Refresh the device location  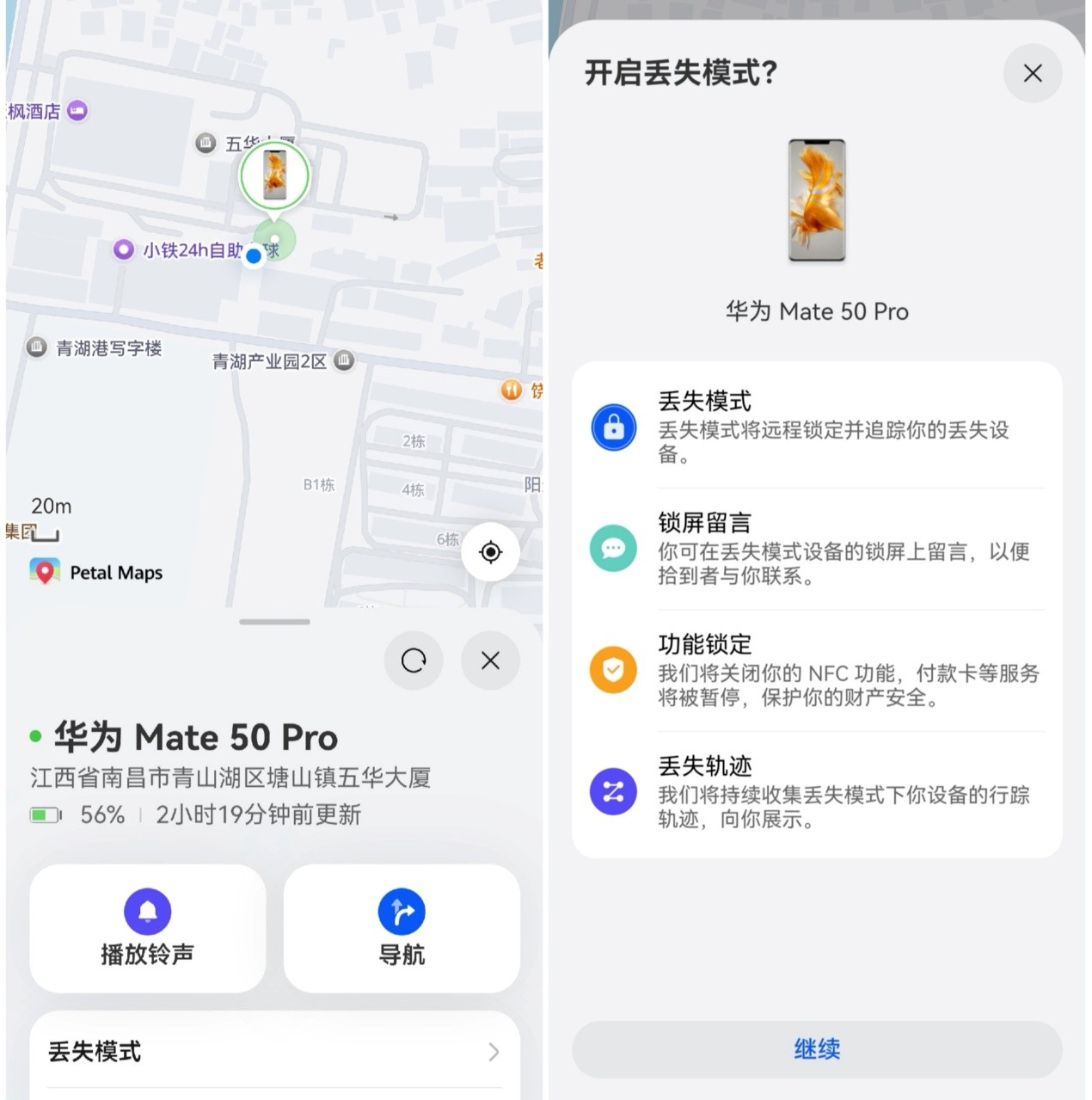pyautogui.click(x=414, y=661)
